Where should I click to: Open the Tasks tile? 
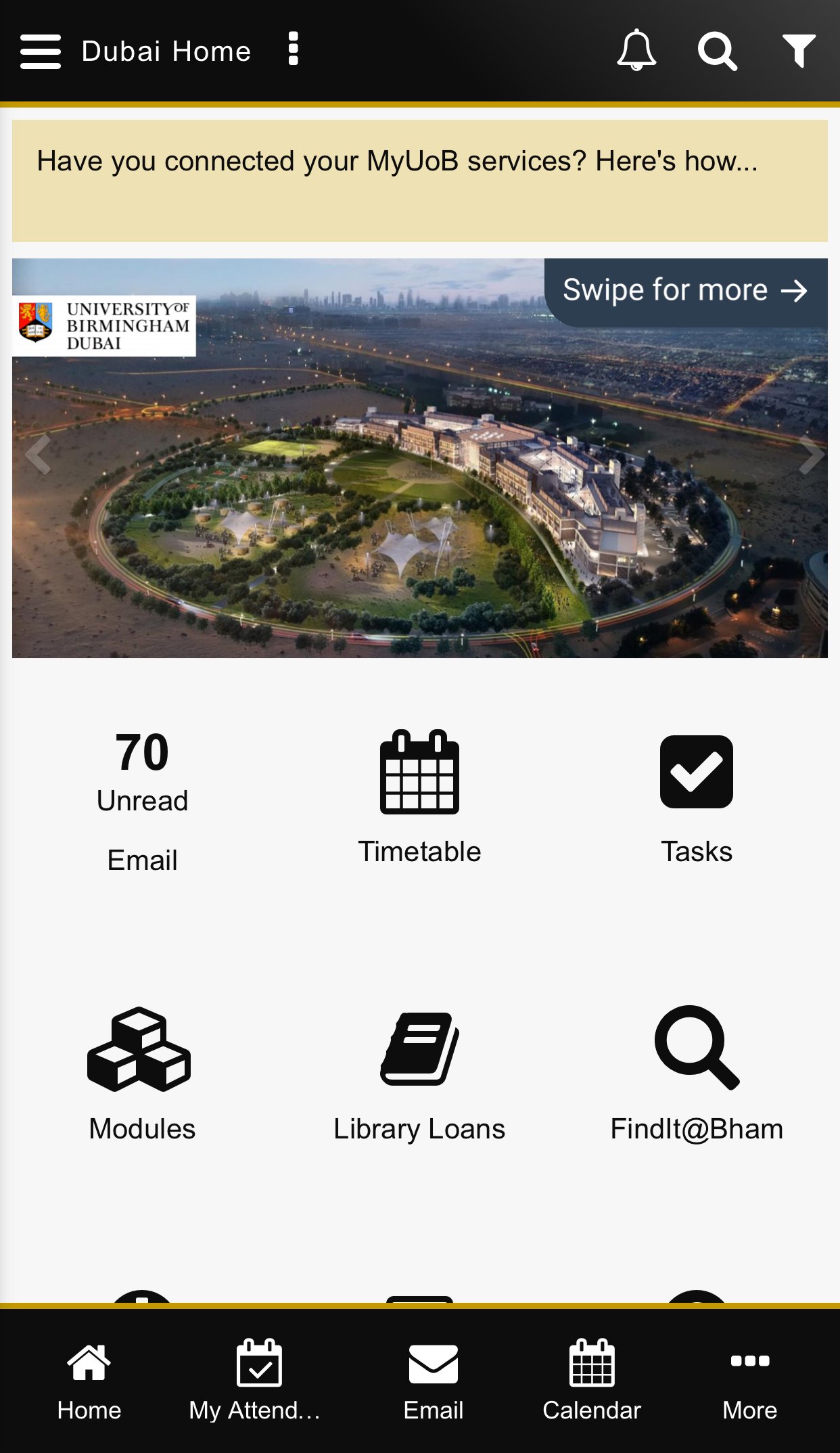pos(697,798)
